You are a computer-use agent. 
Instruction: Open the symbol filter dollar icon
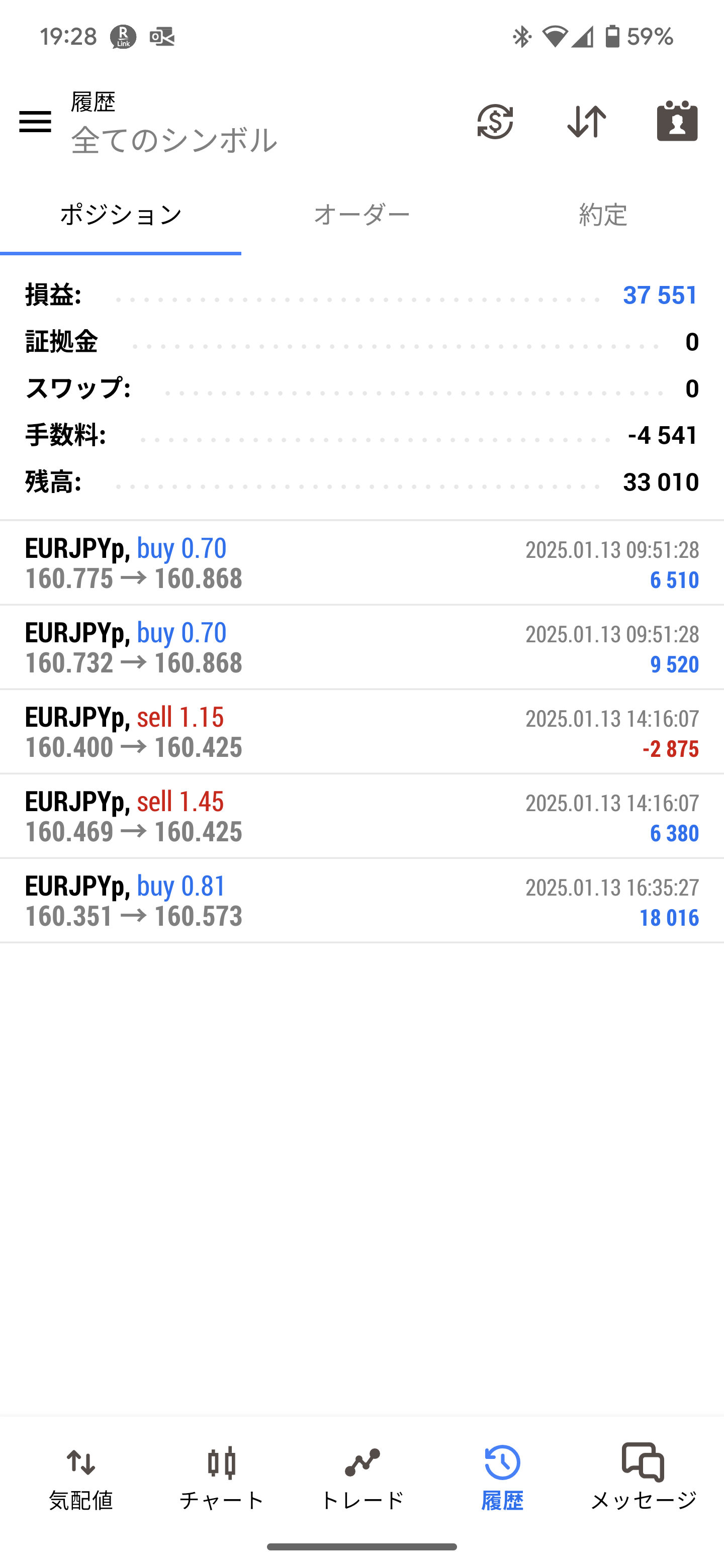tap(495, 122)
